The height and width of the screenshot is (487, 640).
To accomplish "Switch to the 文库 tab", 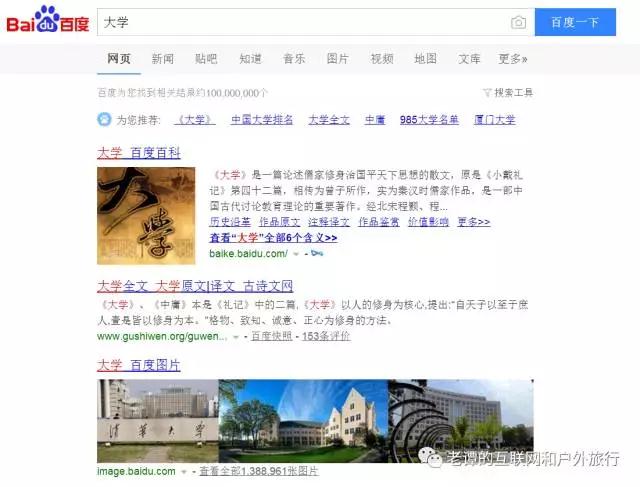I will (x=470, y=59).
